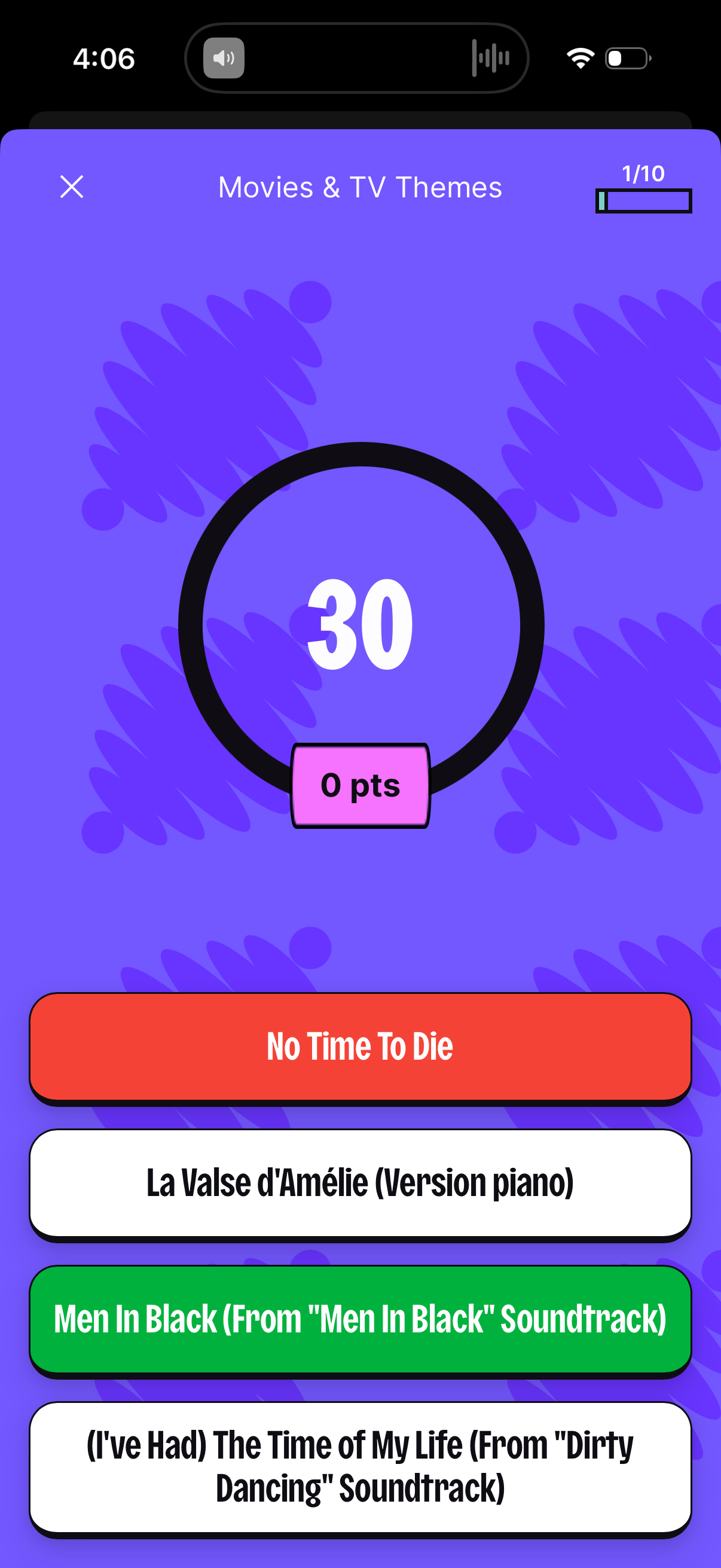
Task: Select the No Time To Die answer
Action: (x=360, y=1047)
